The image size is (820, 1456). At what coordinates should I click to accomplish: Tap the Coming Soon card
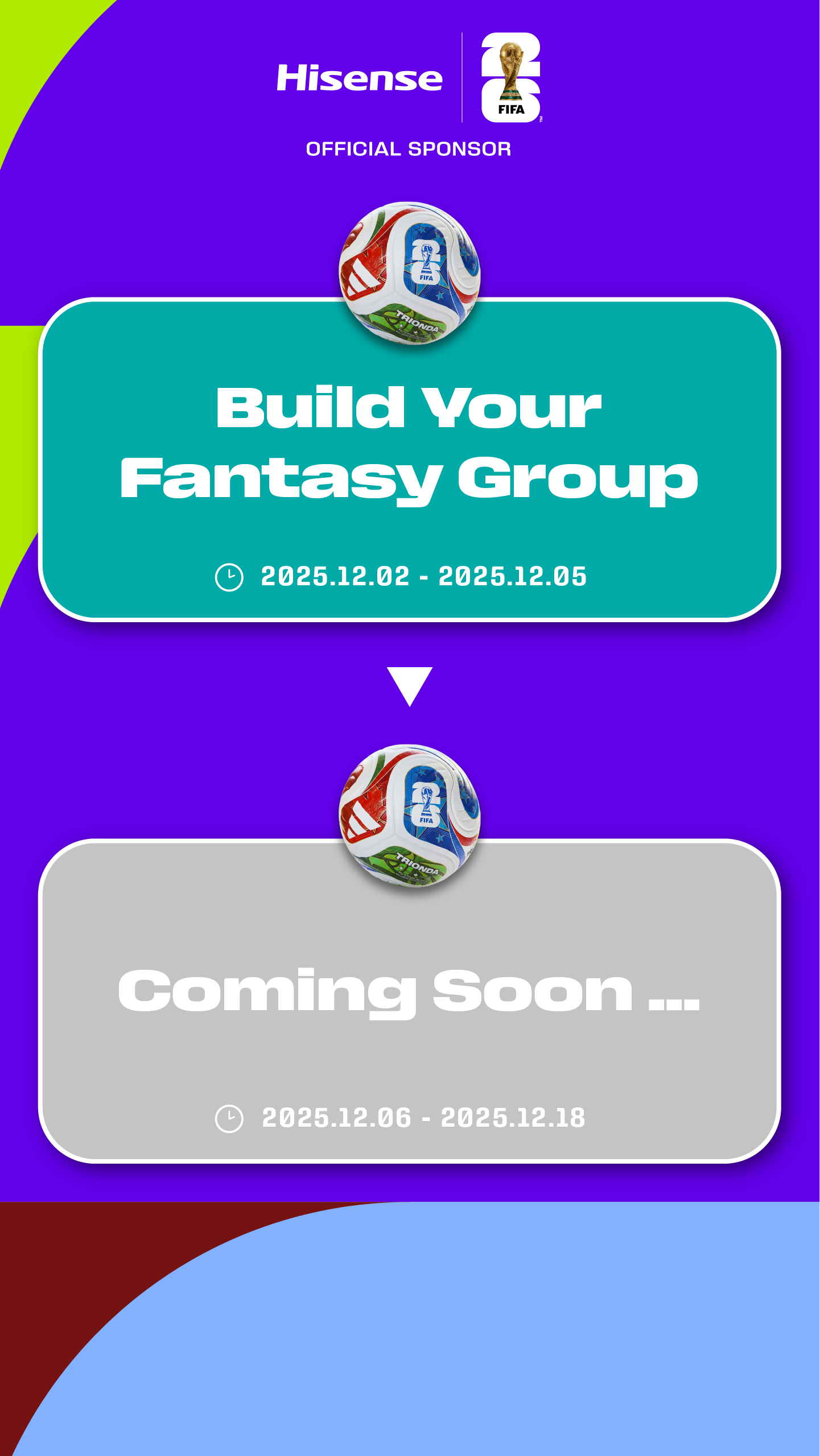409,1001
